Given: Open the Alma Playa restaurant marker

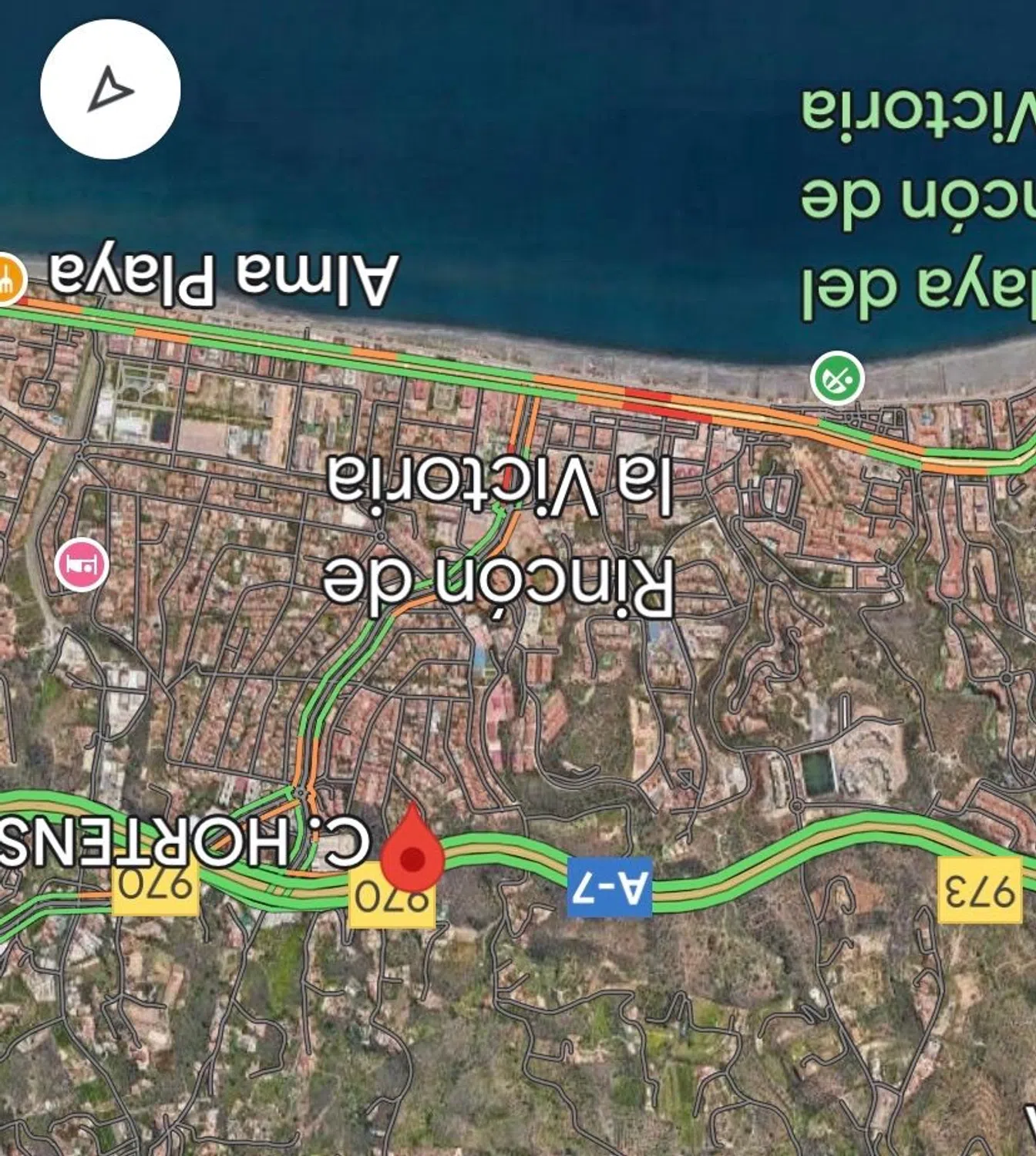Looking at the screenshot, I should tap(8, 279).
